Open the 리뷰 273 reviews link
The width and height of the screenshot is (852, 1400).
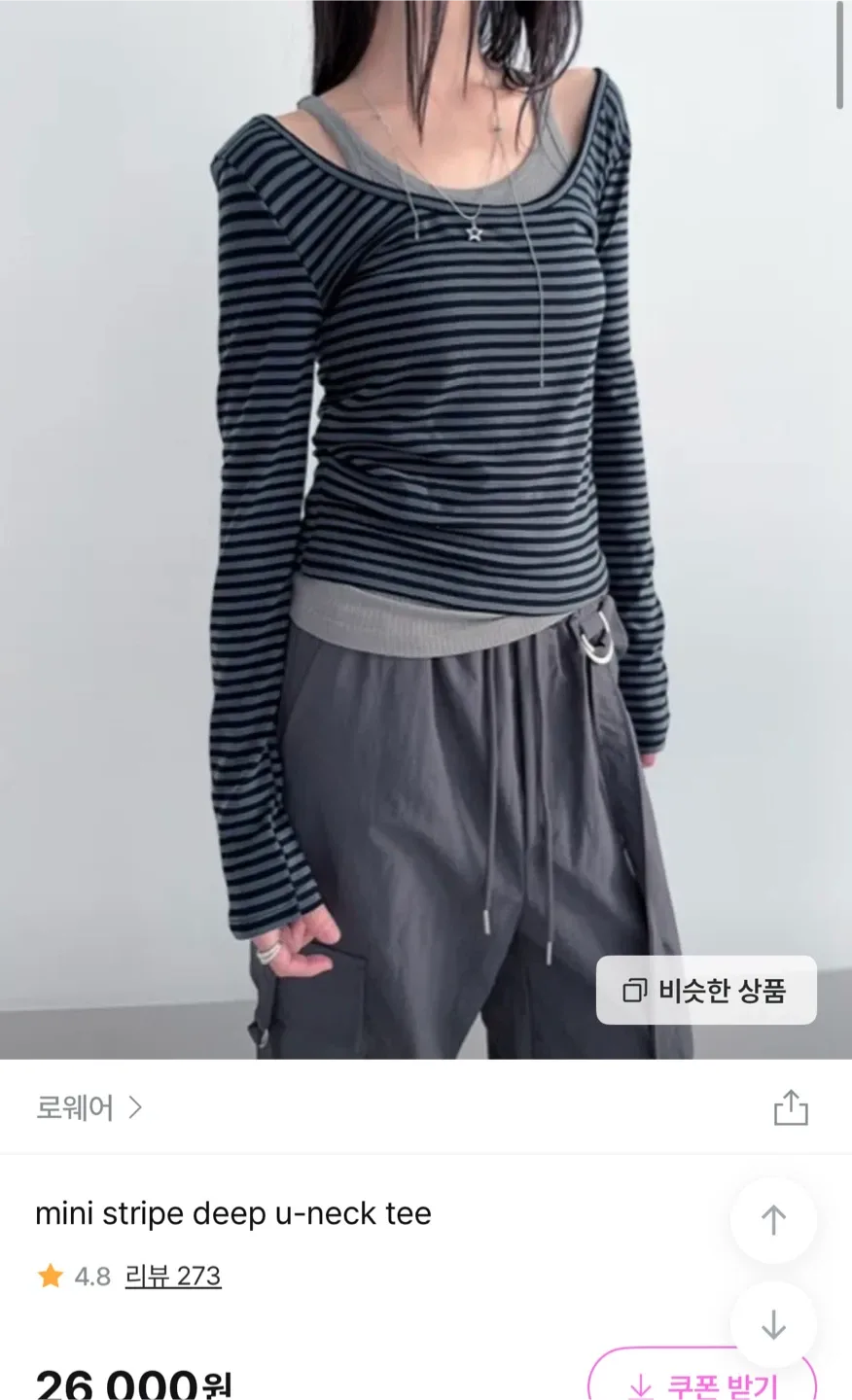[x=173, y=1276]
